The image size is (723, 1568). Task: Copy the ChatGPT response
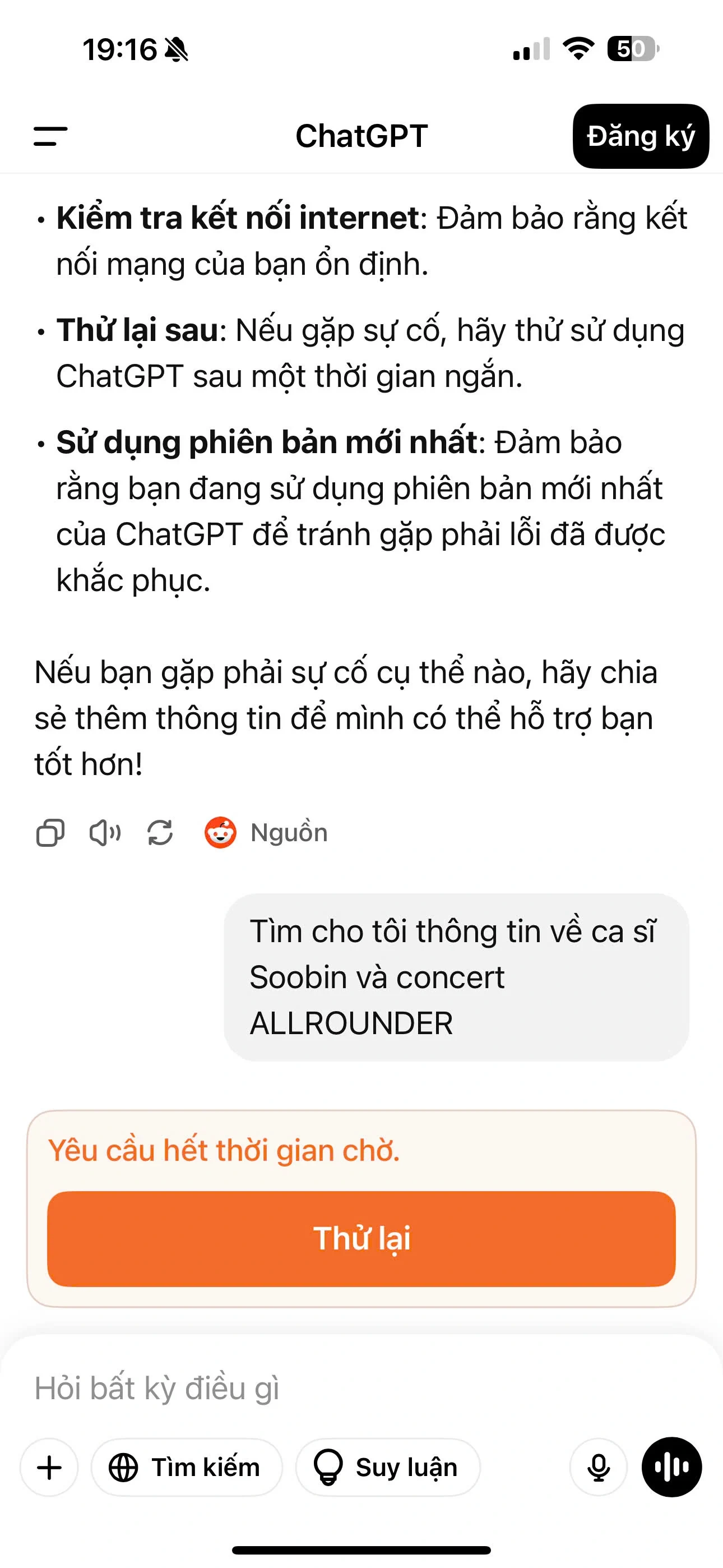tap(51, 832)
